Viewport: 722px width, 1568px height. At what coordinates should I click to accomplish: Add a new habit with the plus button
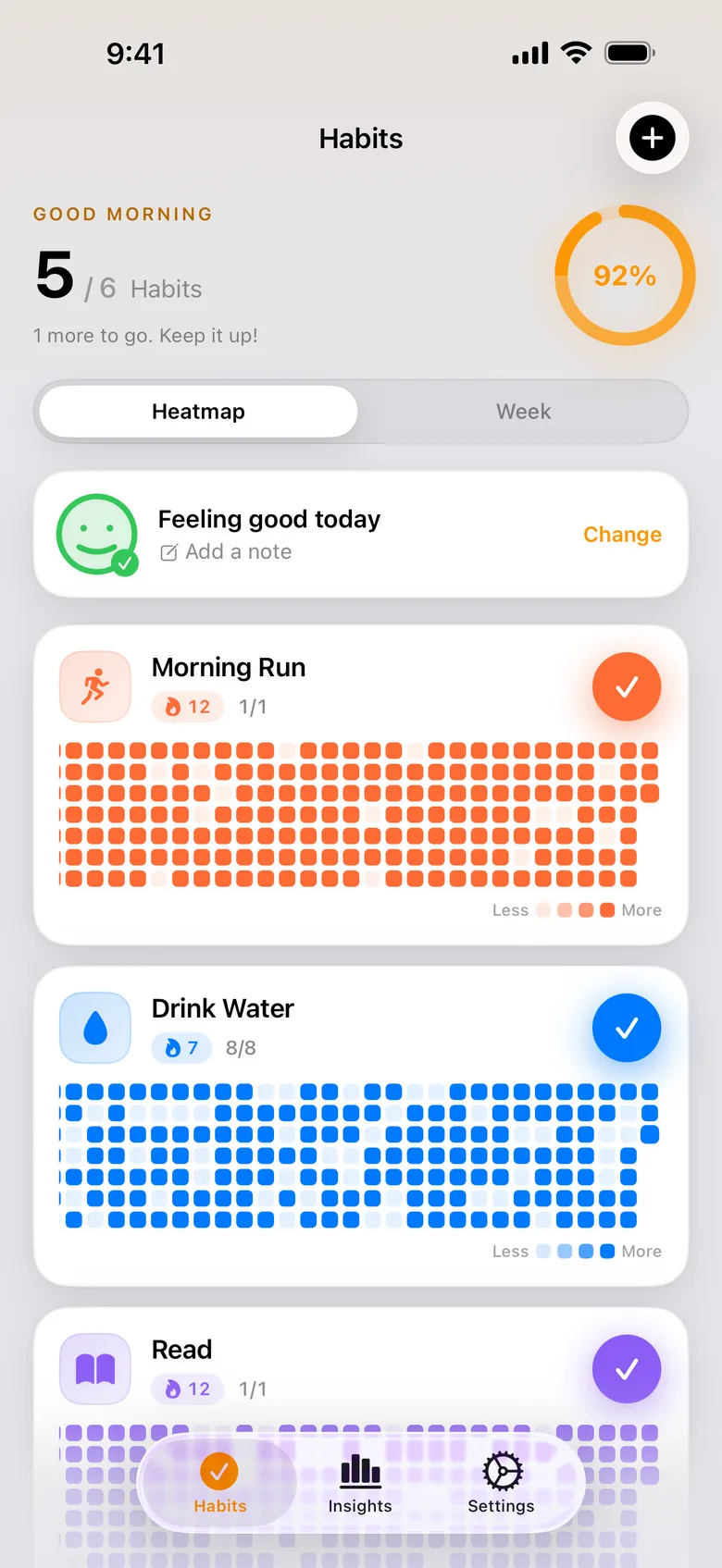click(653, 138)
